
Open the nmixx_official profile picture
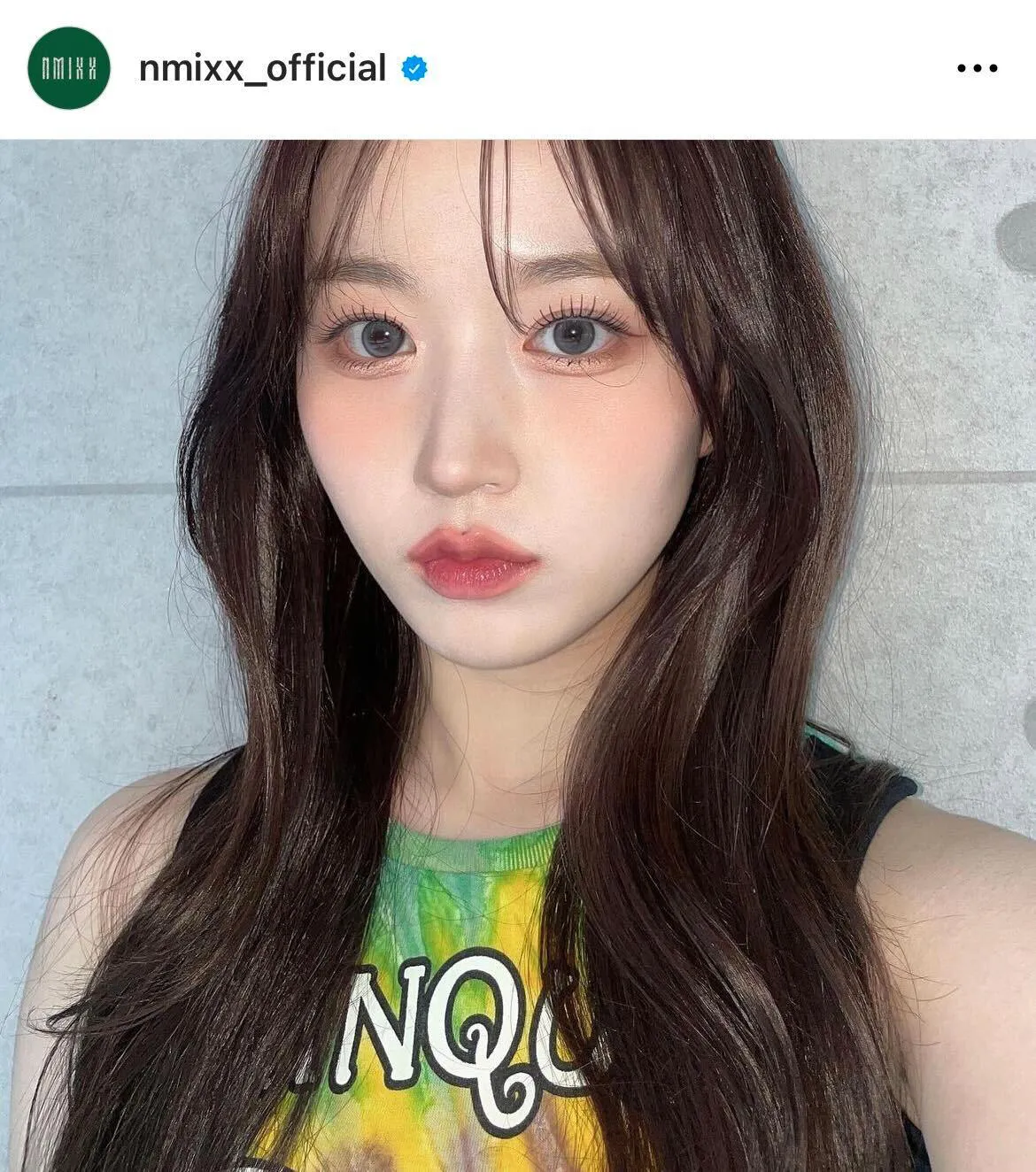coord(69,68)
